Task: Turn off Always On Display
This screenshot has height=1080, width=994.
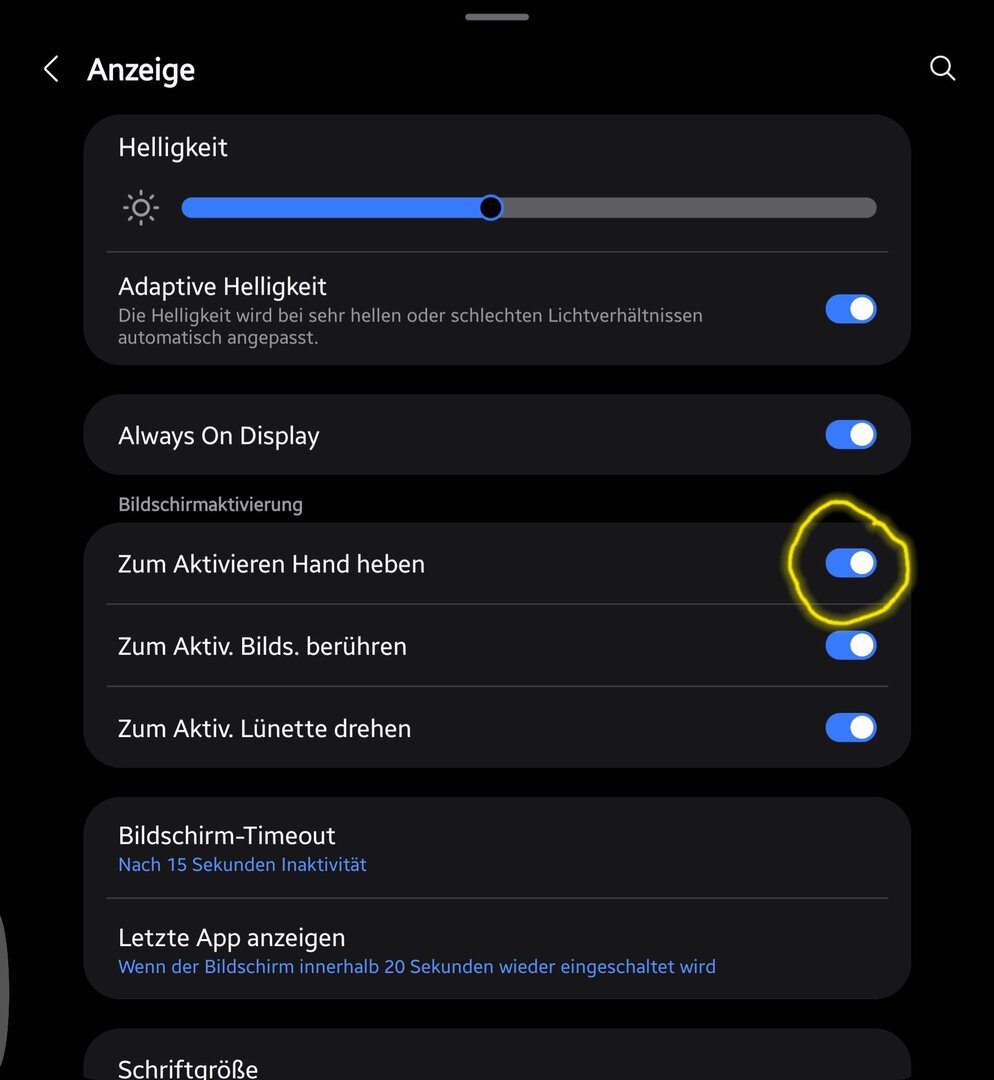Action: (x=850, y=435)
